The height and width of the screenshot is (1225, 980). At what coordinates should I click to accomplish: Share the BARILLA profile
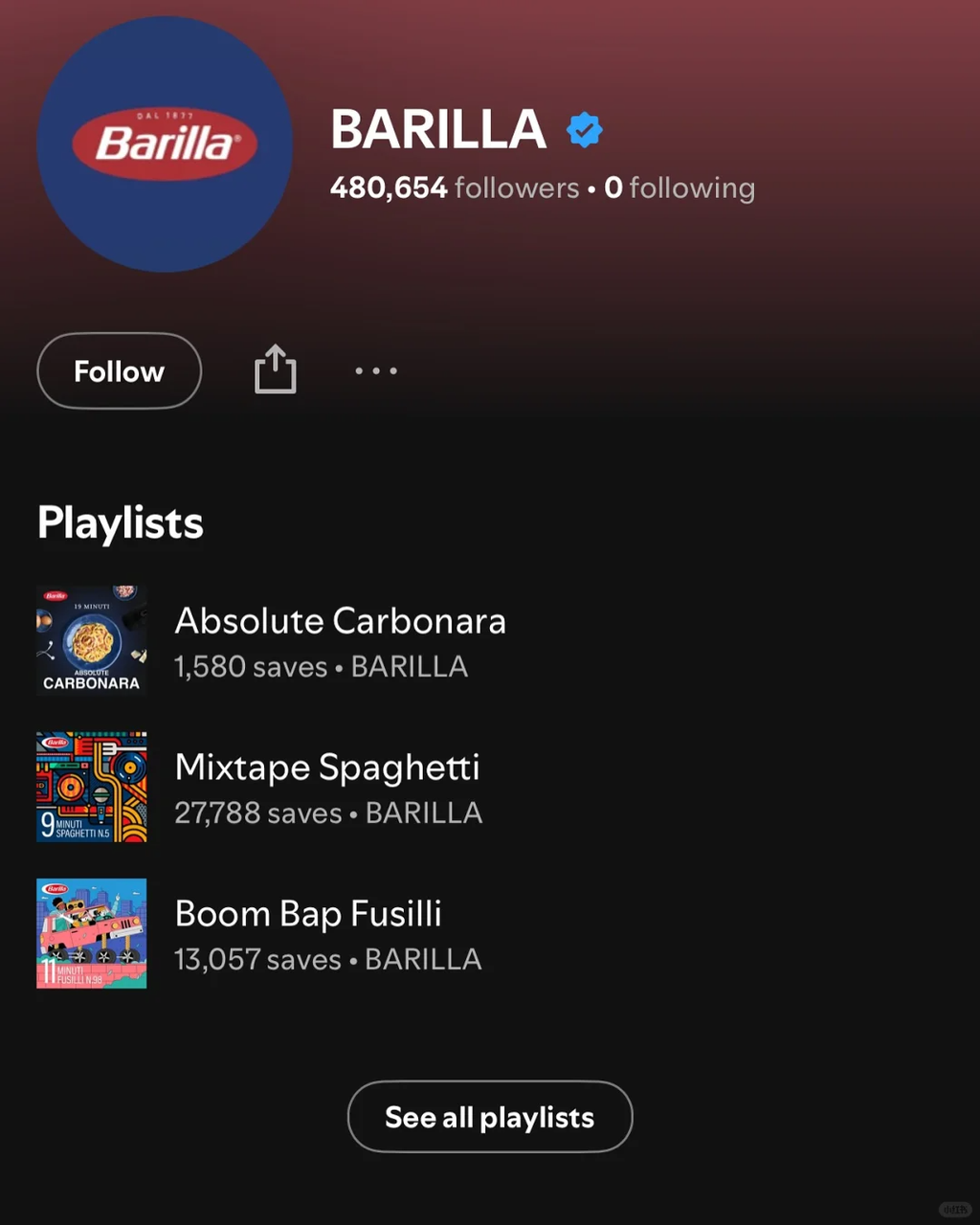click(x=276, y=369)
